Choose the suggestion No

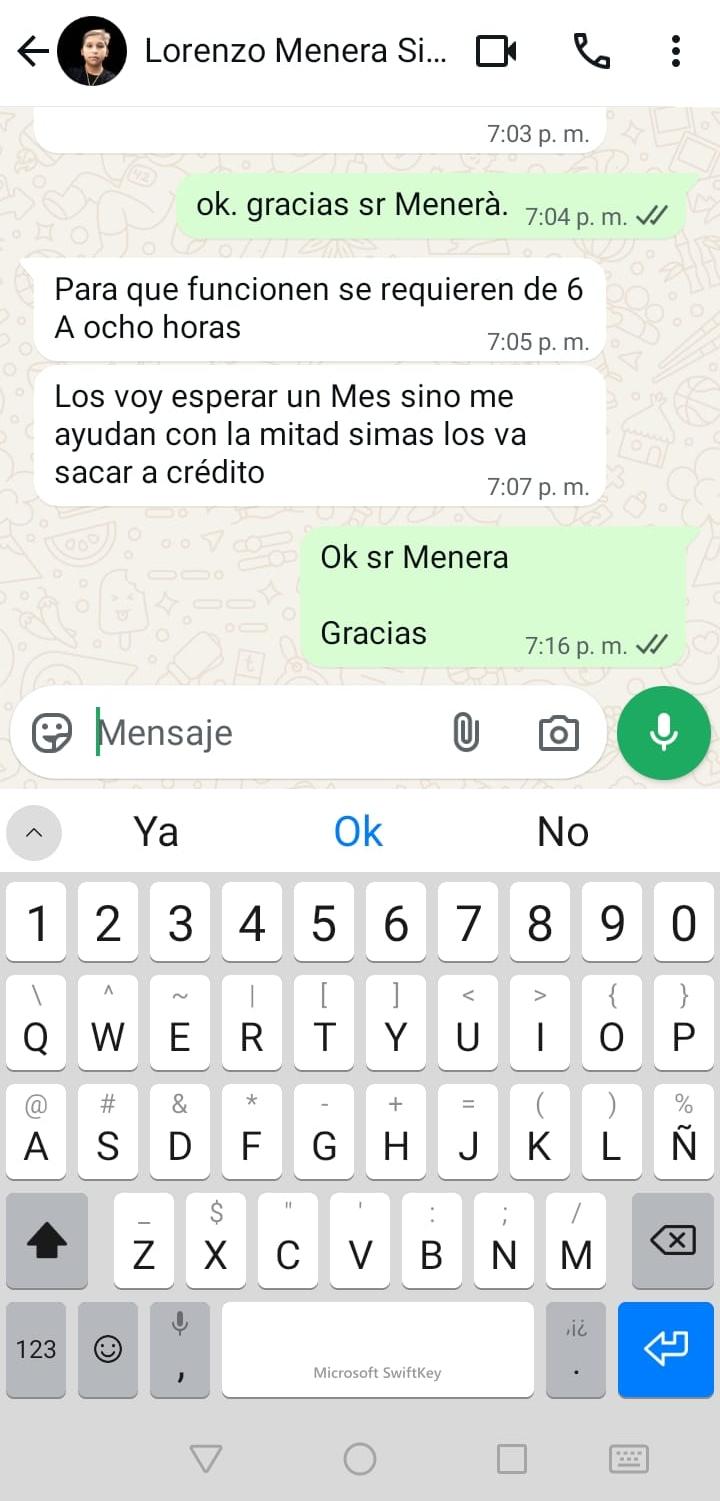tap(562, 832)
